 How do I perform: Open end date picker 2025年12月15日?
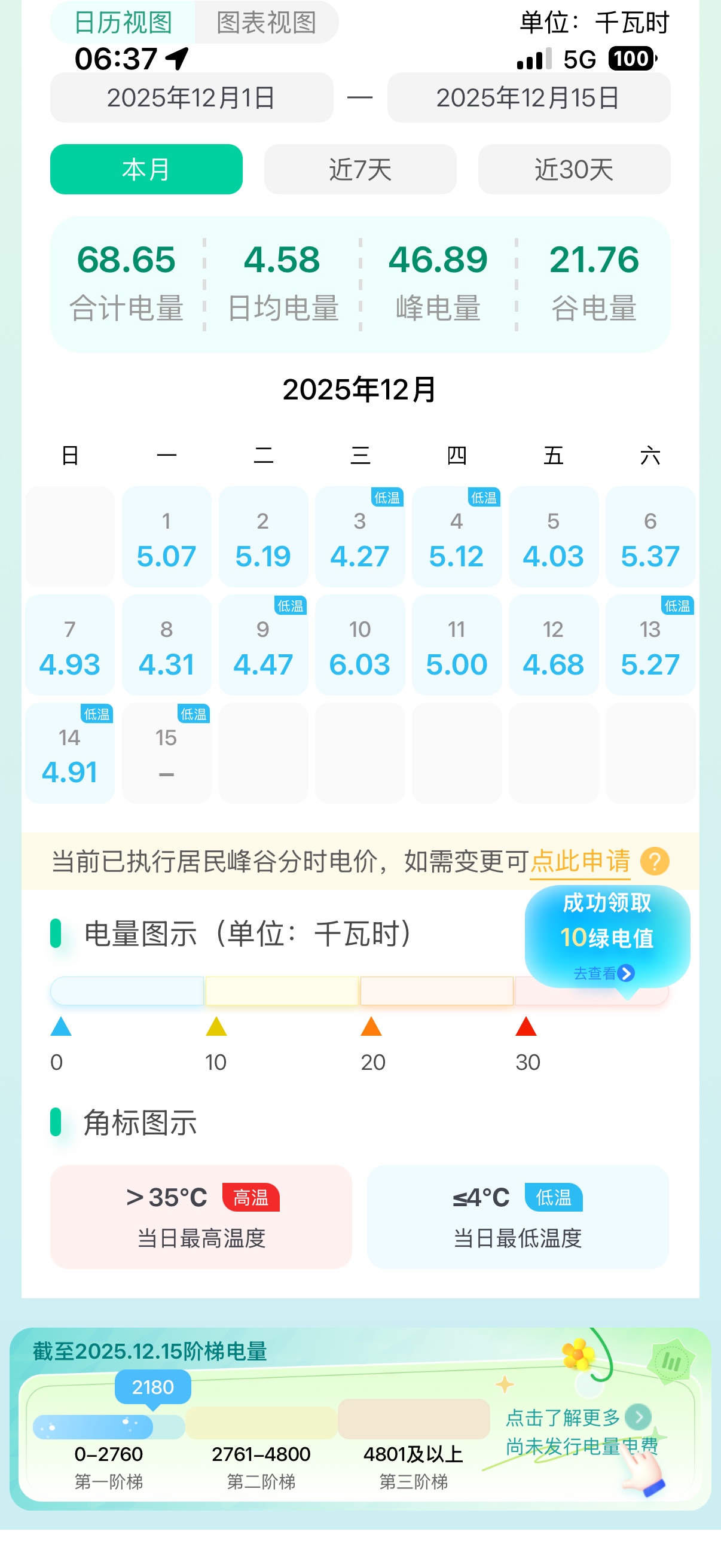pyautogui.click(x=528, y=97)
